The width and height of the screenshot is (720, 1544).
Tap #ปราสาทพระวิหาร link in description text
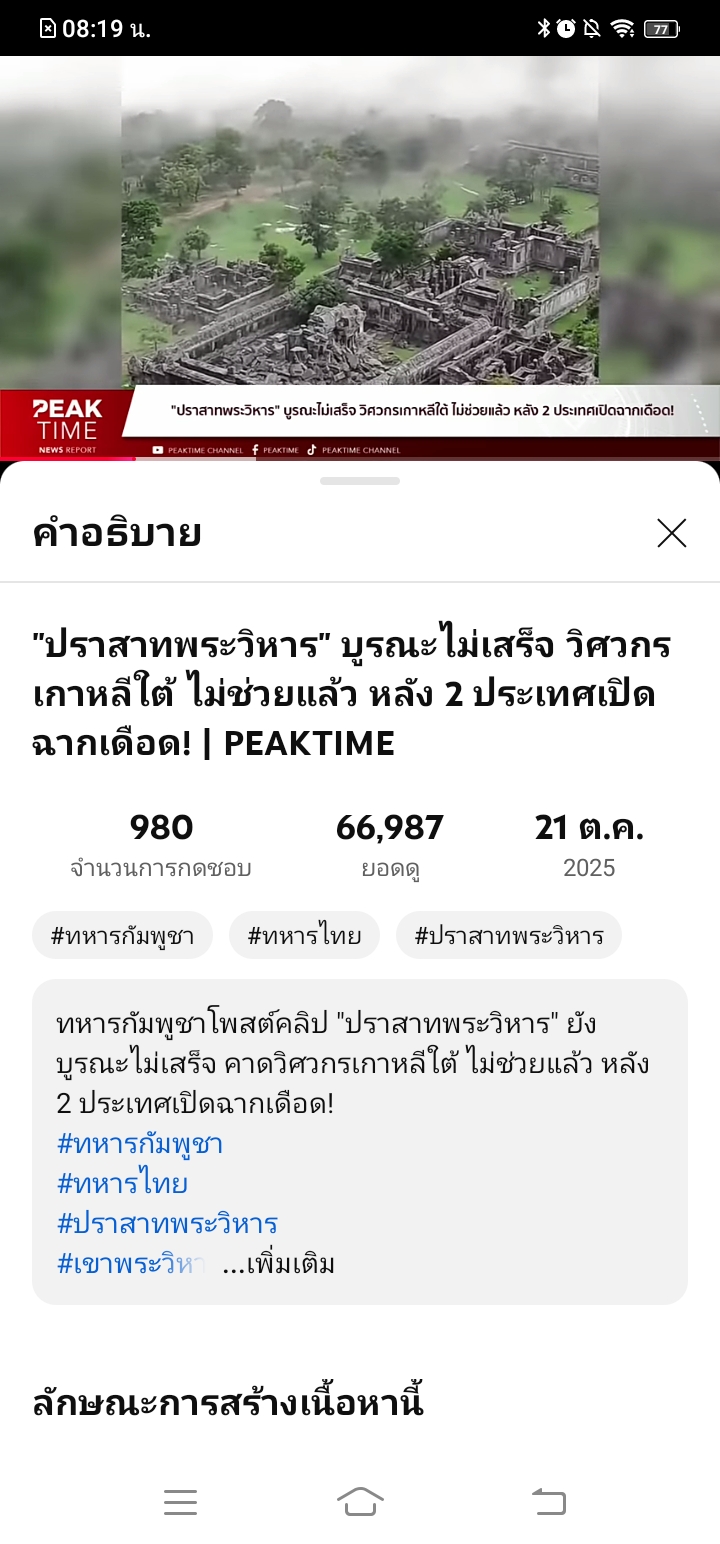(x=167, y=1224)
